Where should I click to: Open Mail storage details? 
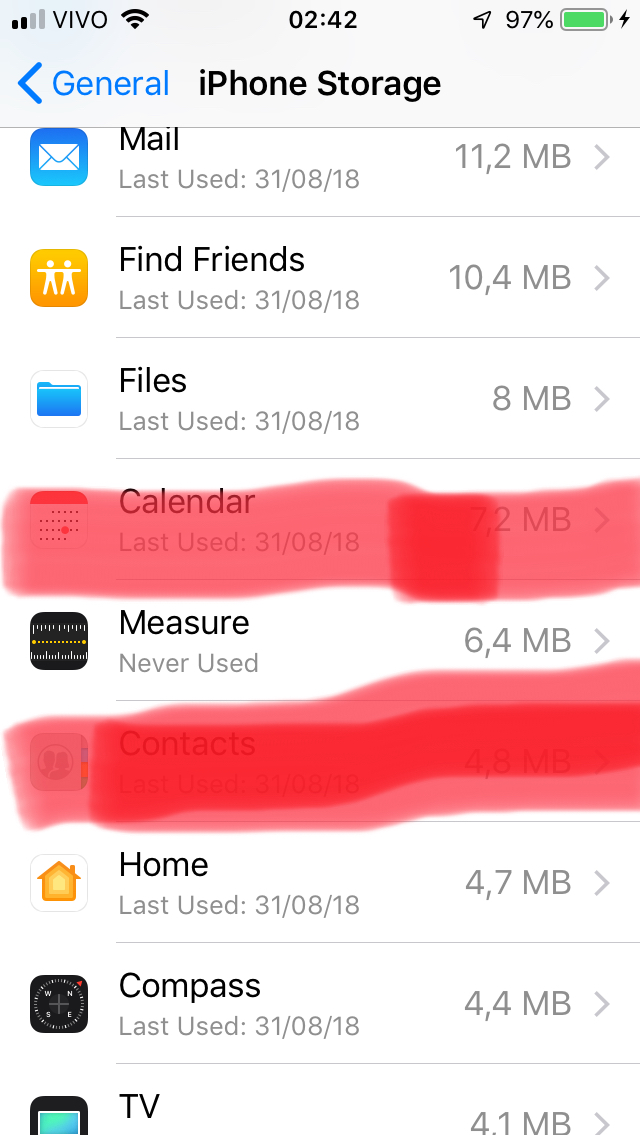[x=320, y=172]
